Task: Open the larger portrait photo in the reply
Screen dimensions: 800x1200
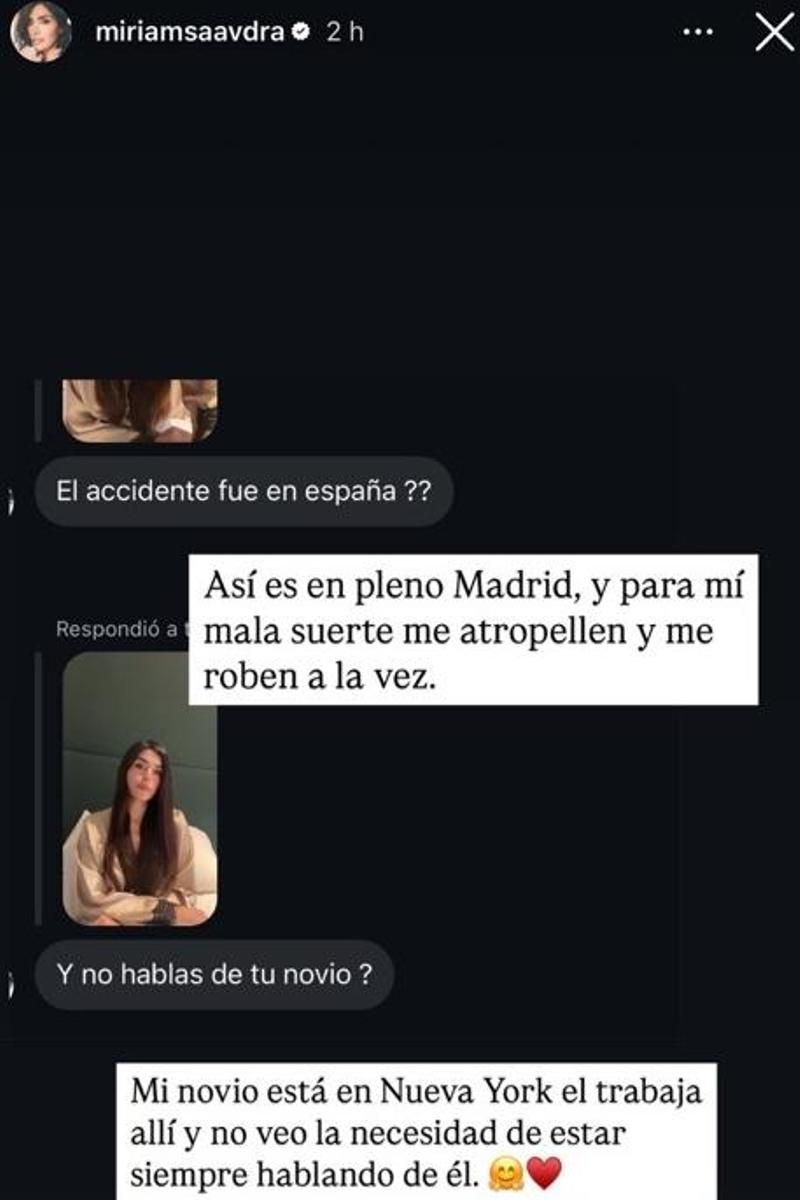Action: click(140, 788)
